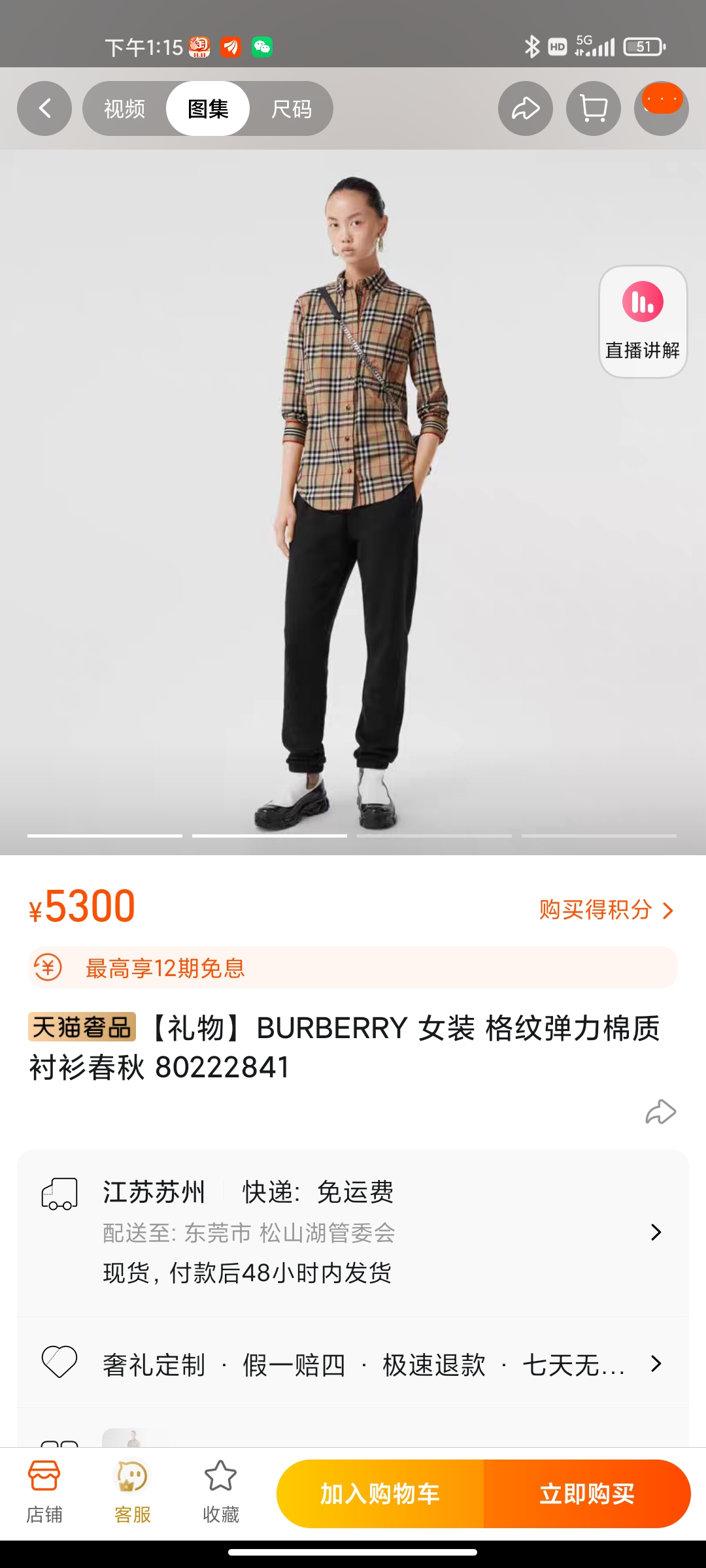Open the more options menu

[662, 108]
